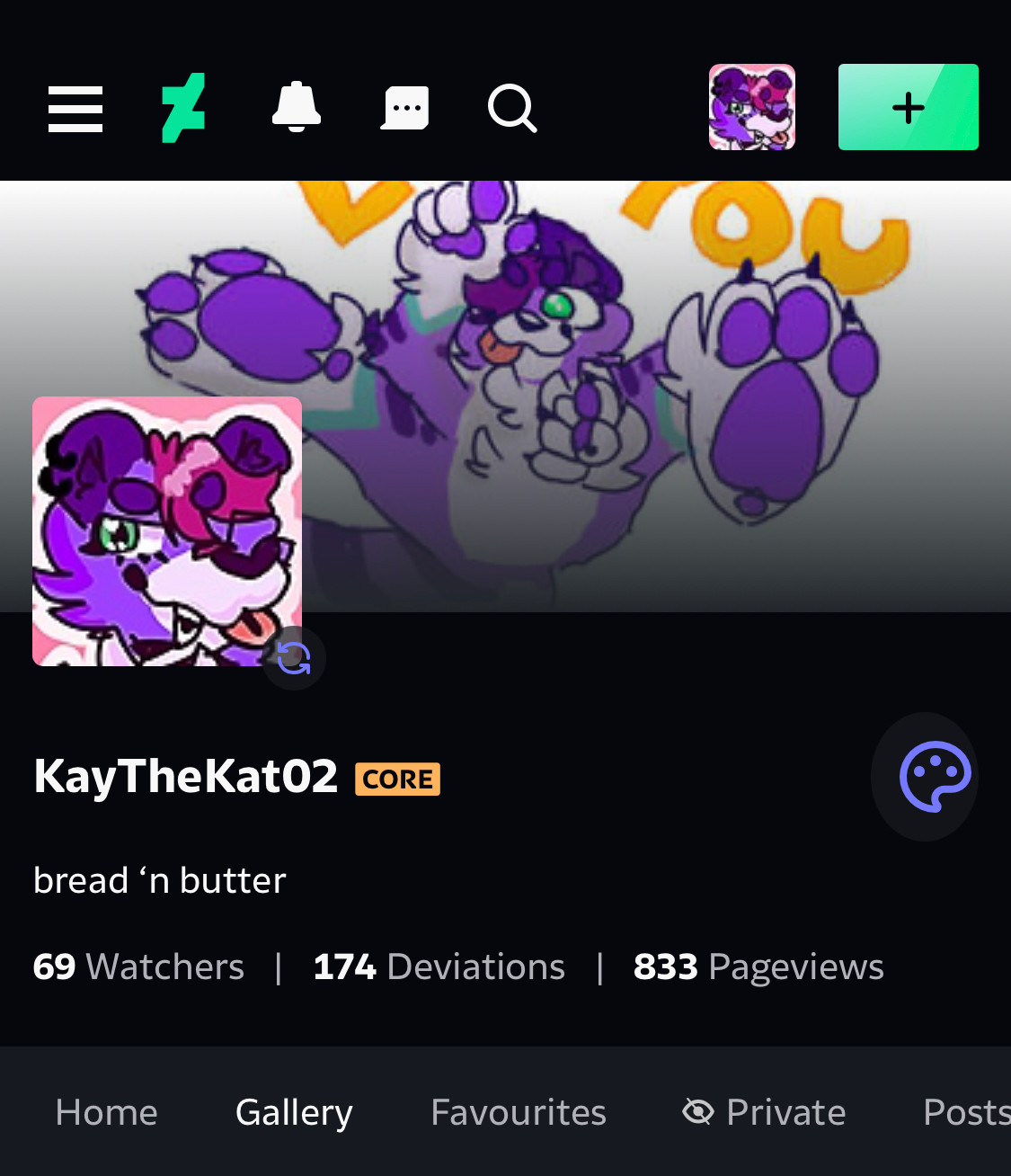Switch to the Posts tab
Image resolution: width=1011 pixels, height=1176 pixels.
(x=965, y=1113)
